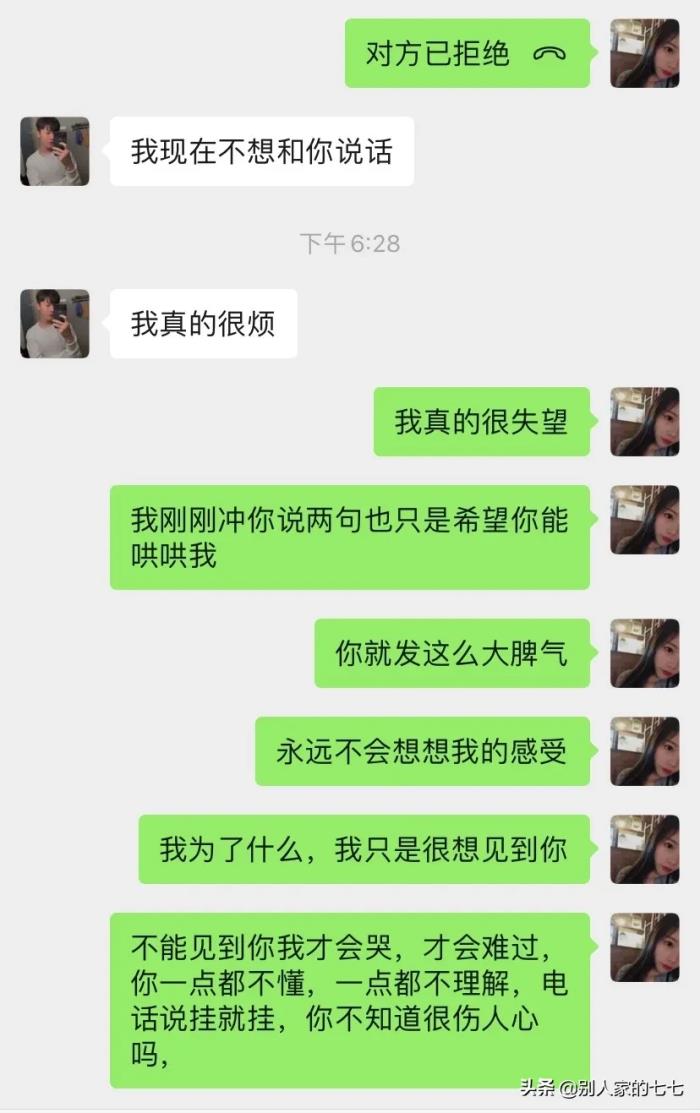700x1113 pixels.
Task: Open the male avatar beside '我现在不想和你说话'
Action: [55, 151]
